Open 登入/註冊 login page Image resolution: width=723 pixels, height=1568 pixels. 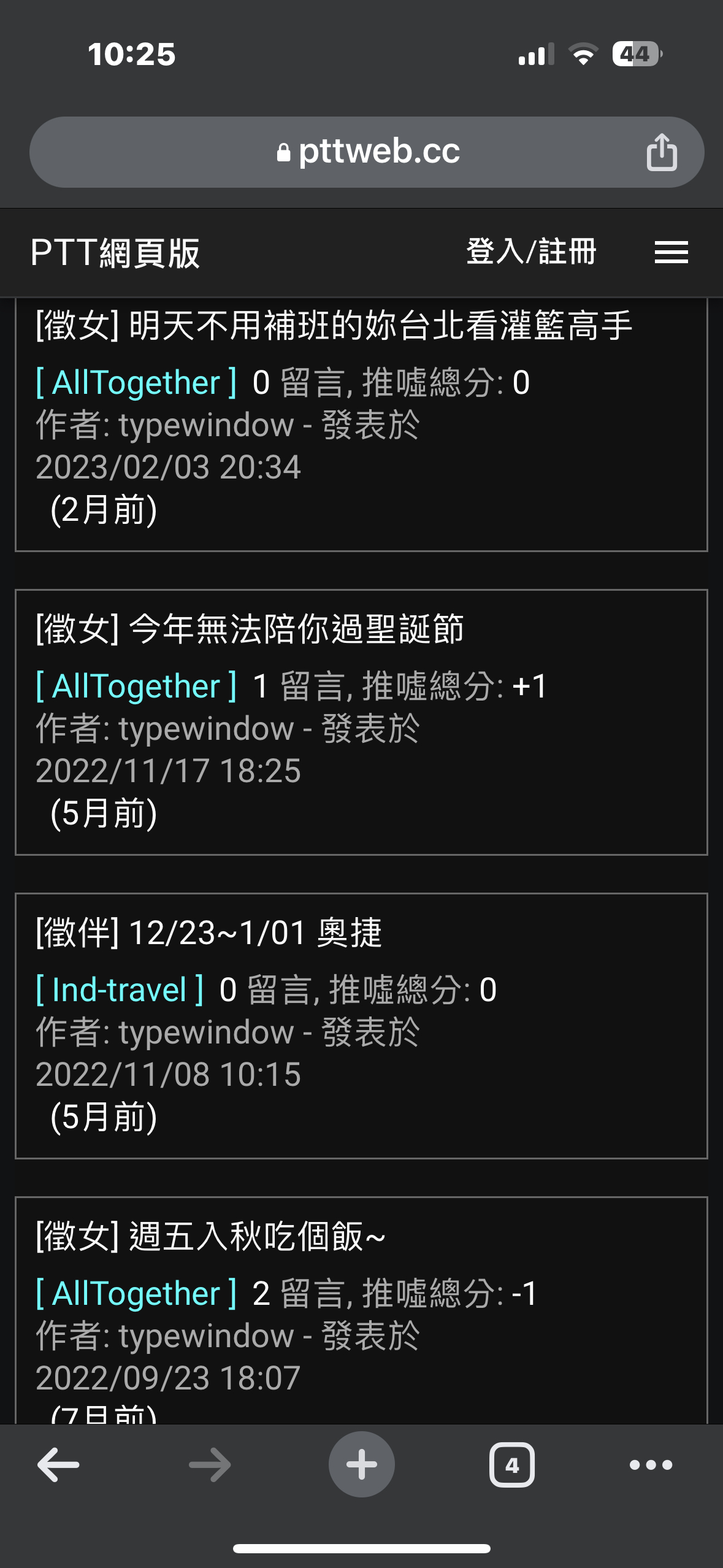[531, 252]
